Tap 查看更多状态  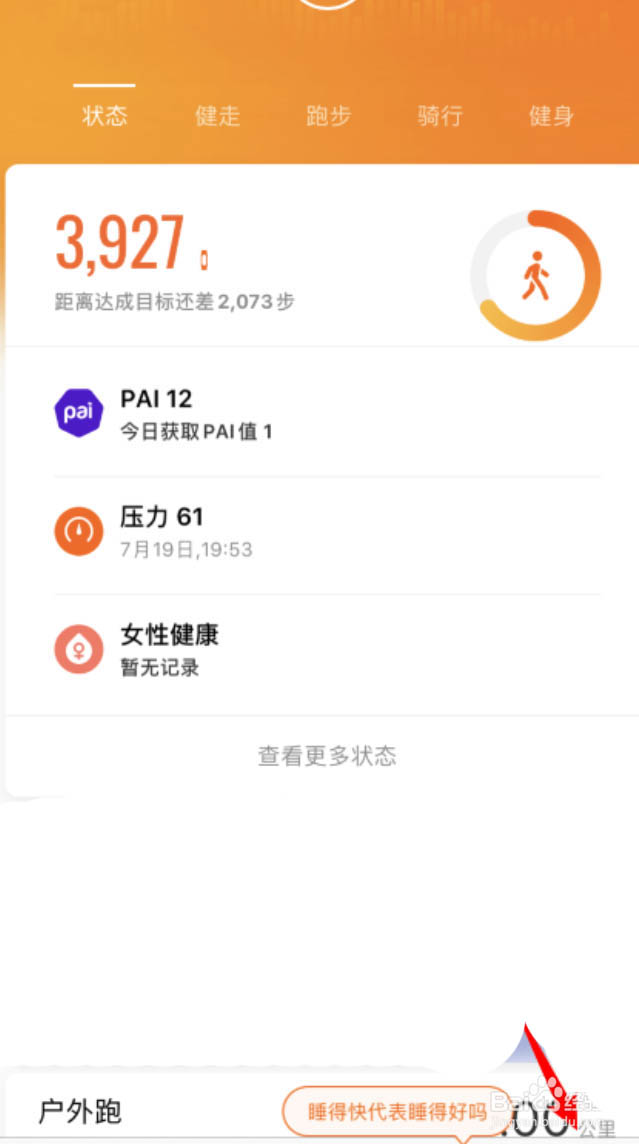pyautogui.click(x=327, y=756)
